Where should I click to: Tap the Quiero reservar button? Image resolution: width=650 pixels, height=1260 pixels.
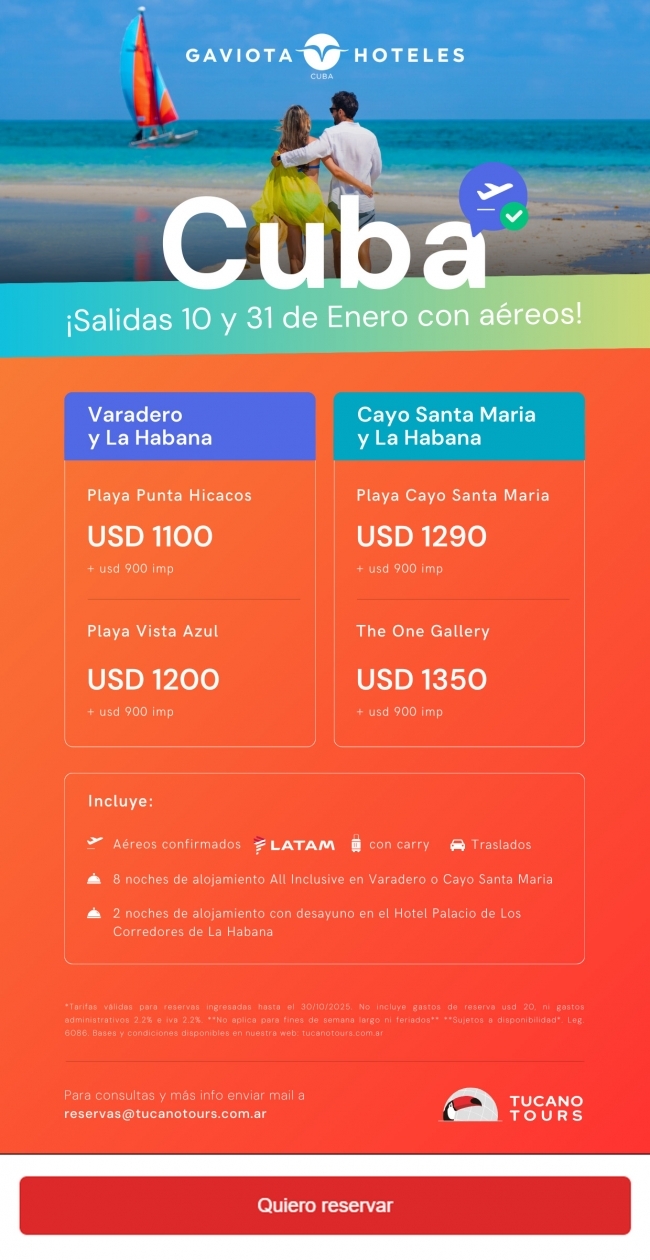[x=325, y=1205]
